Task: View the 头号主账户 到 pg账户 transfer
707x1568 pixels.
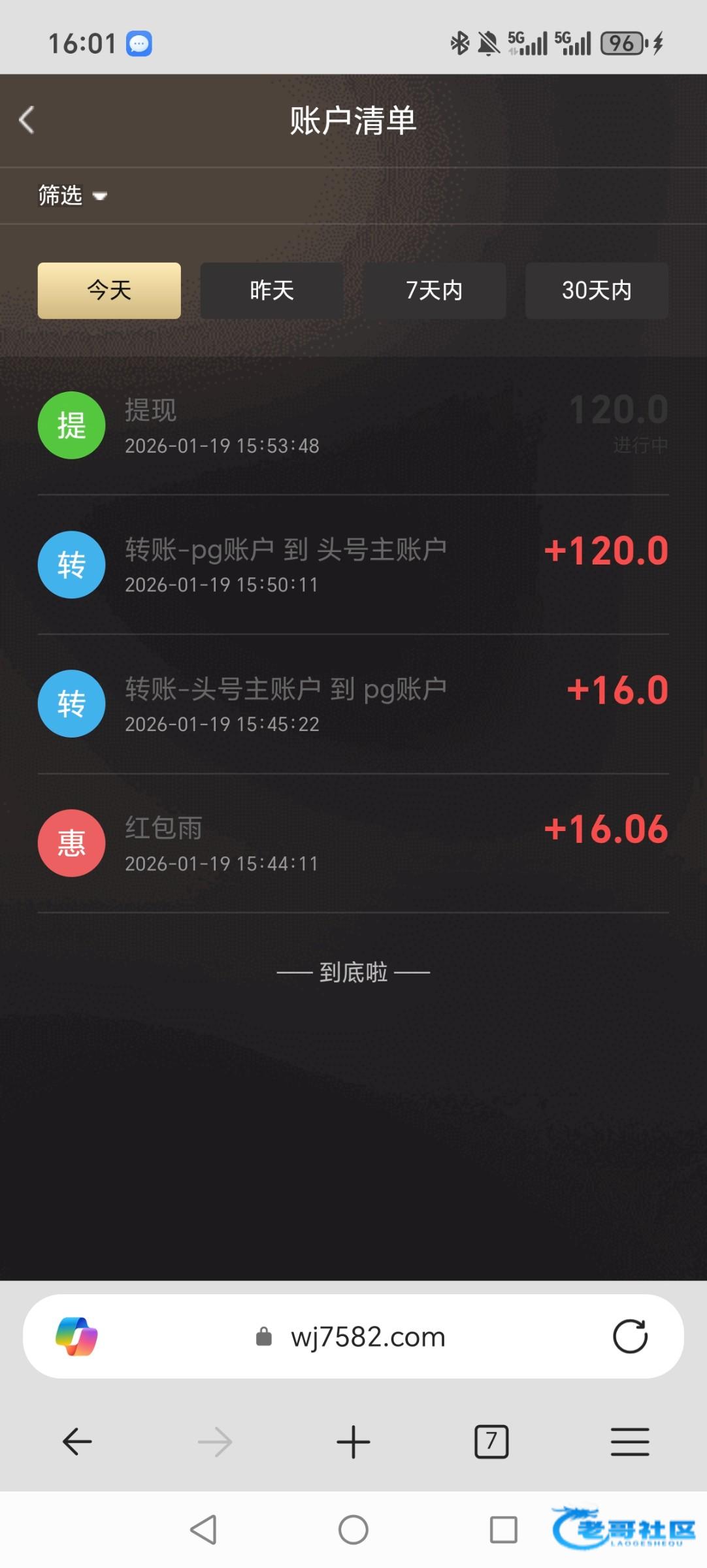Action: click(x=353, y=704)
